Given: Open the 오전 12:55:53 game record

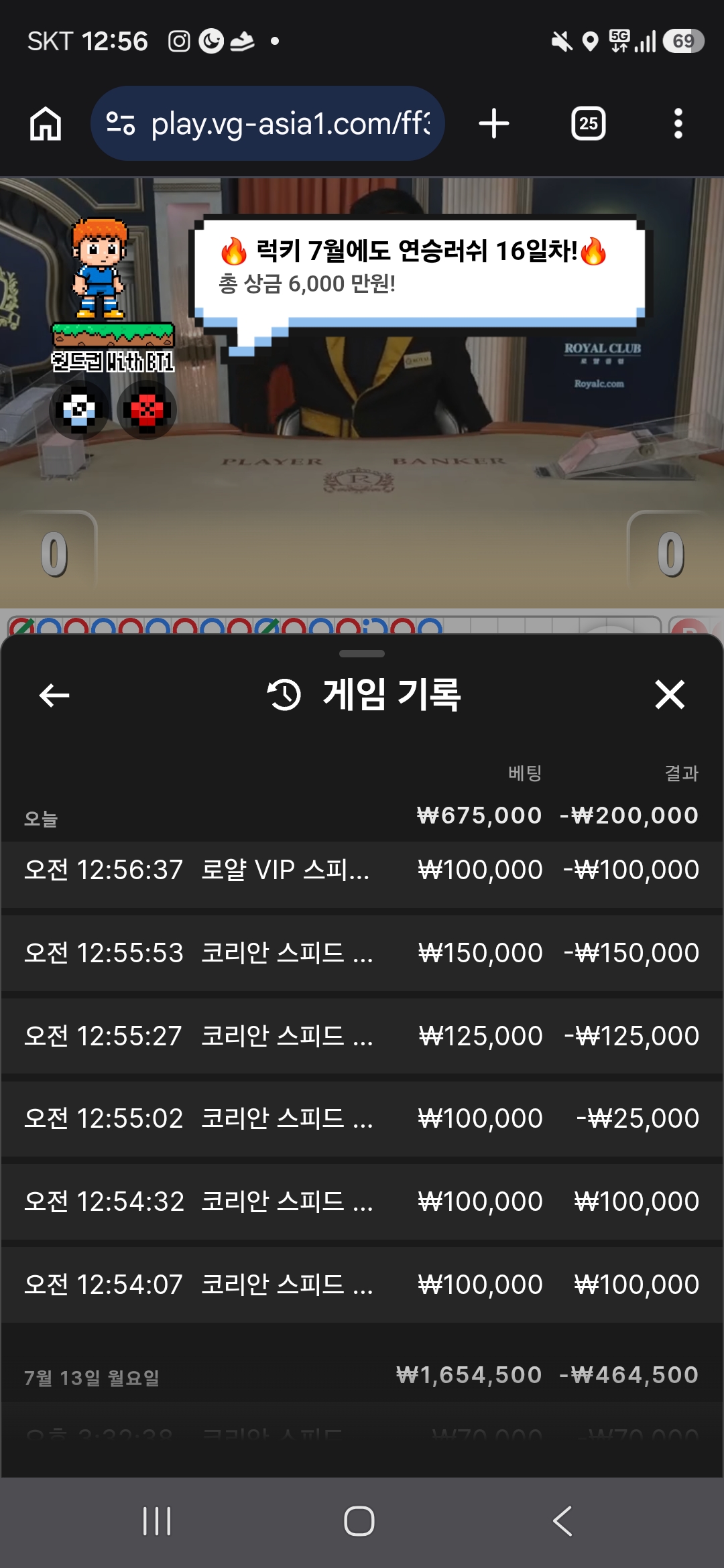Looking at the screenshot, I should pyautogui.click(x=362, y=953).
